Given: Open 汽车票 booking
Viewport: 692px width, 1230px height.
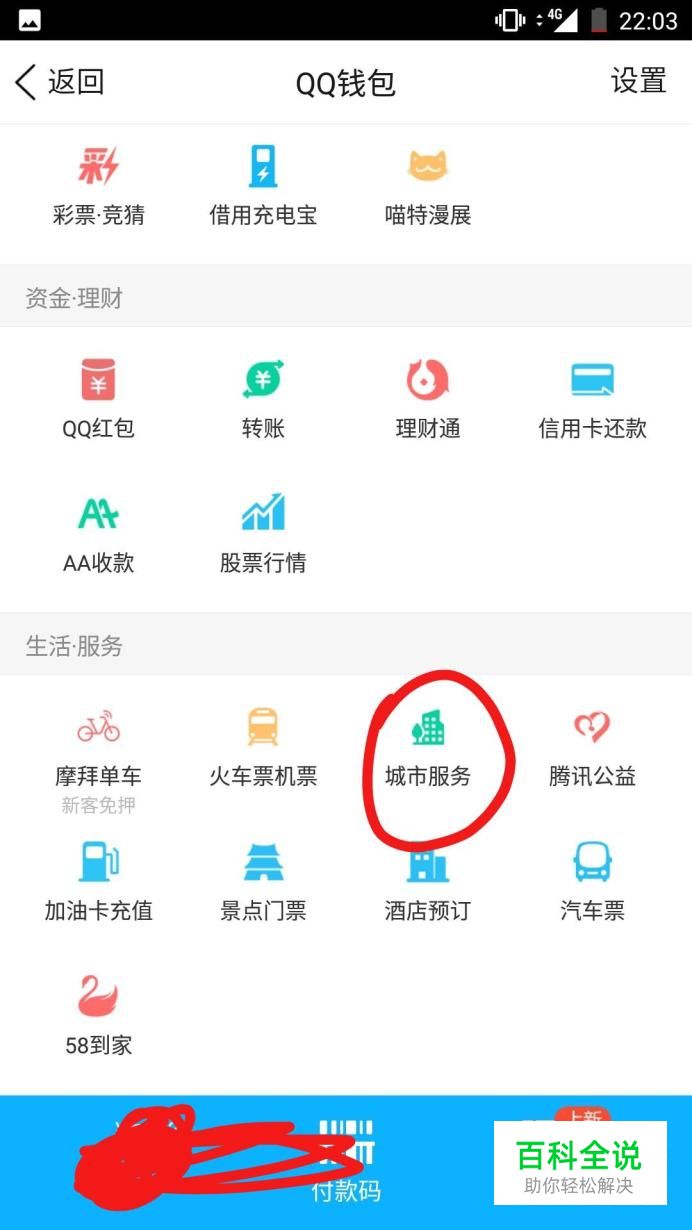Looking at the screenshot, I should 592,882.
